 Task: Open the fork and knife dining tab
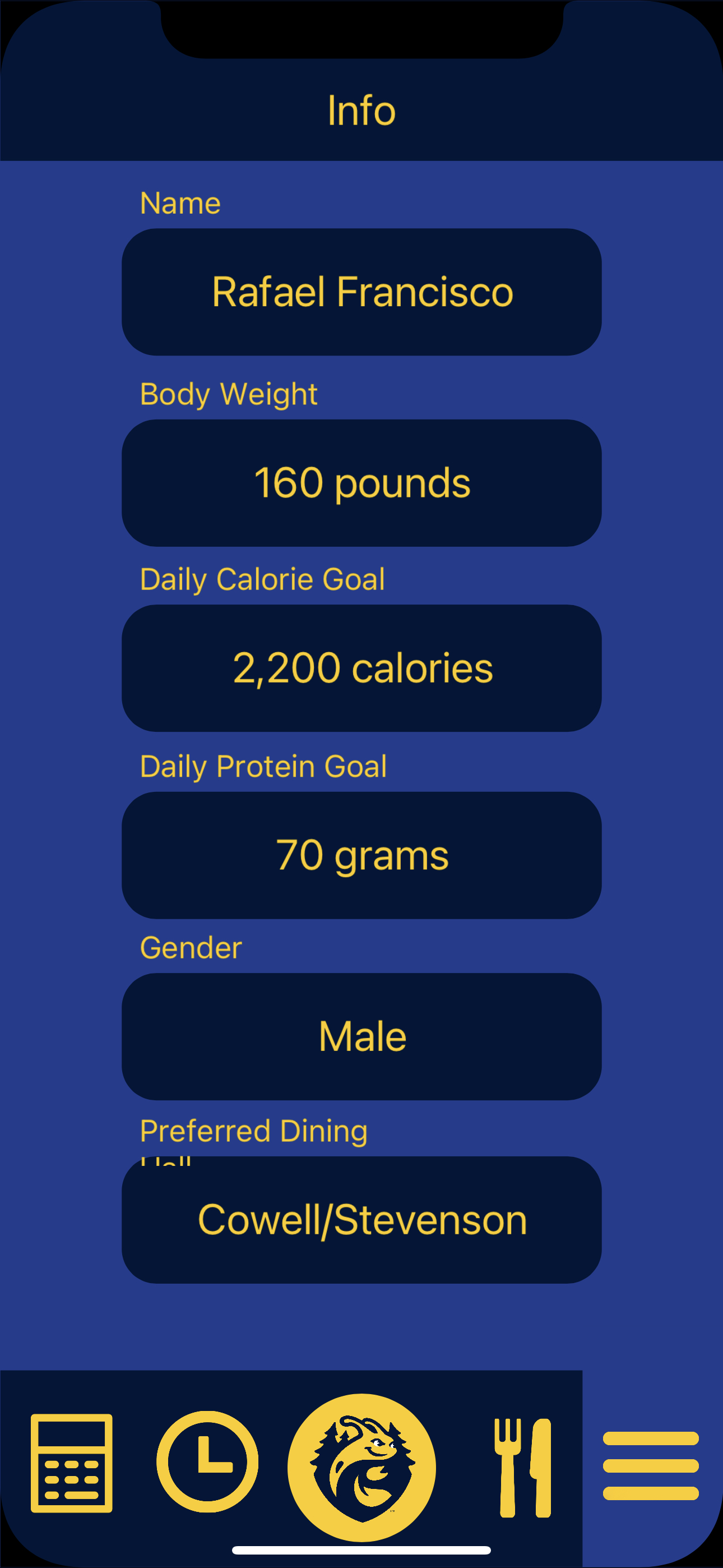pyautogui.click(x=522, y=1467)
